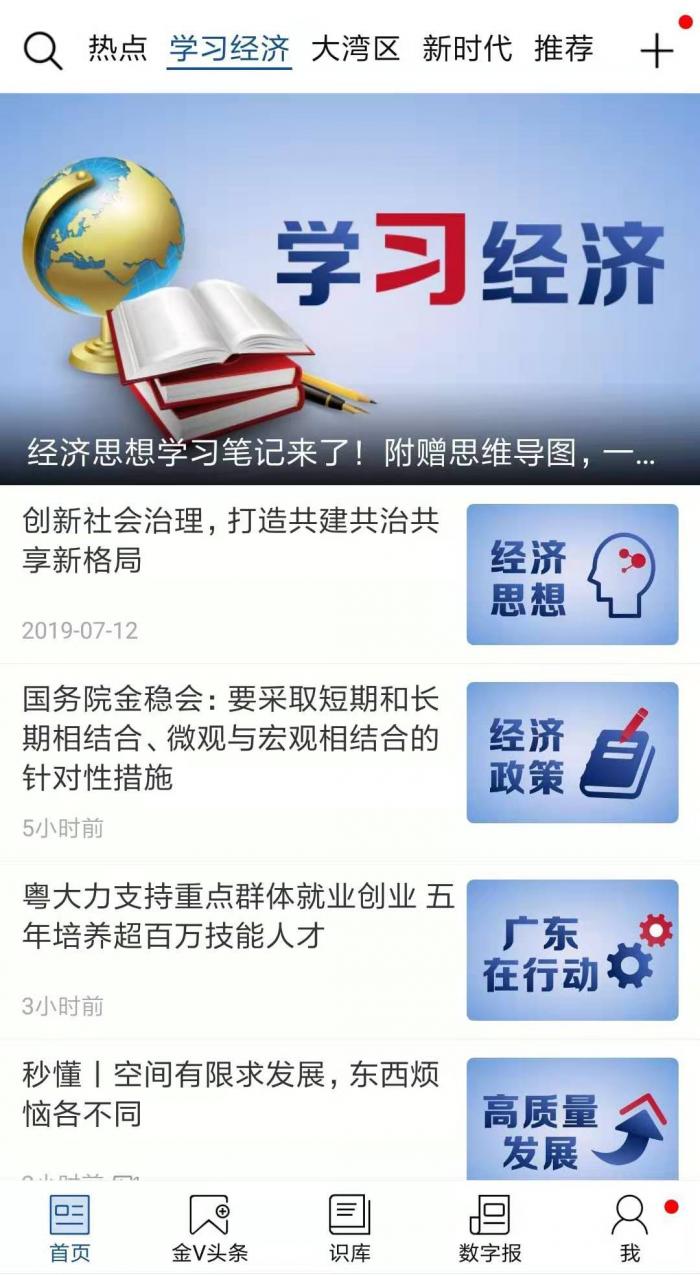The width and height of the screenshot is (700, 1276).
Task: Go to 数字报 in bottom navigation
Action: coord(490,1228)
